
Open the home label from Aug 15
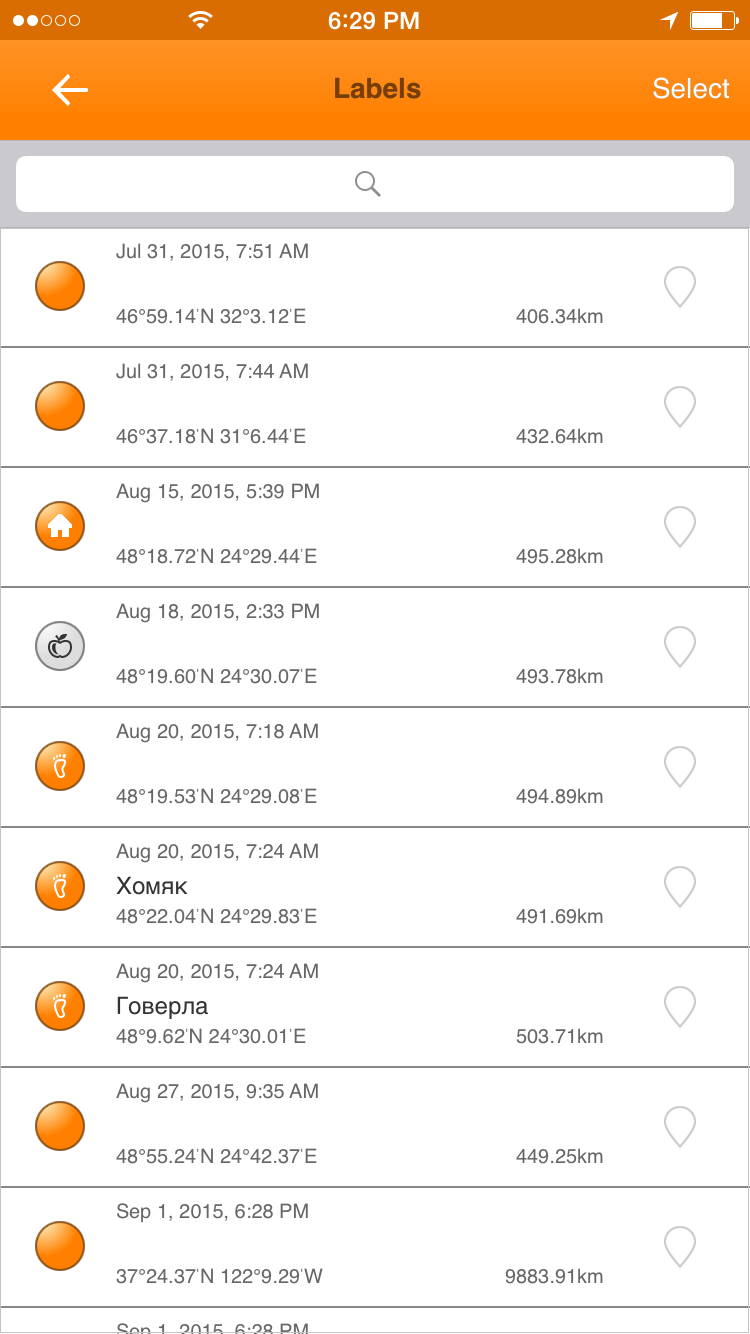[x=375, y=528]
